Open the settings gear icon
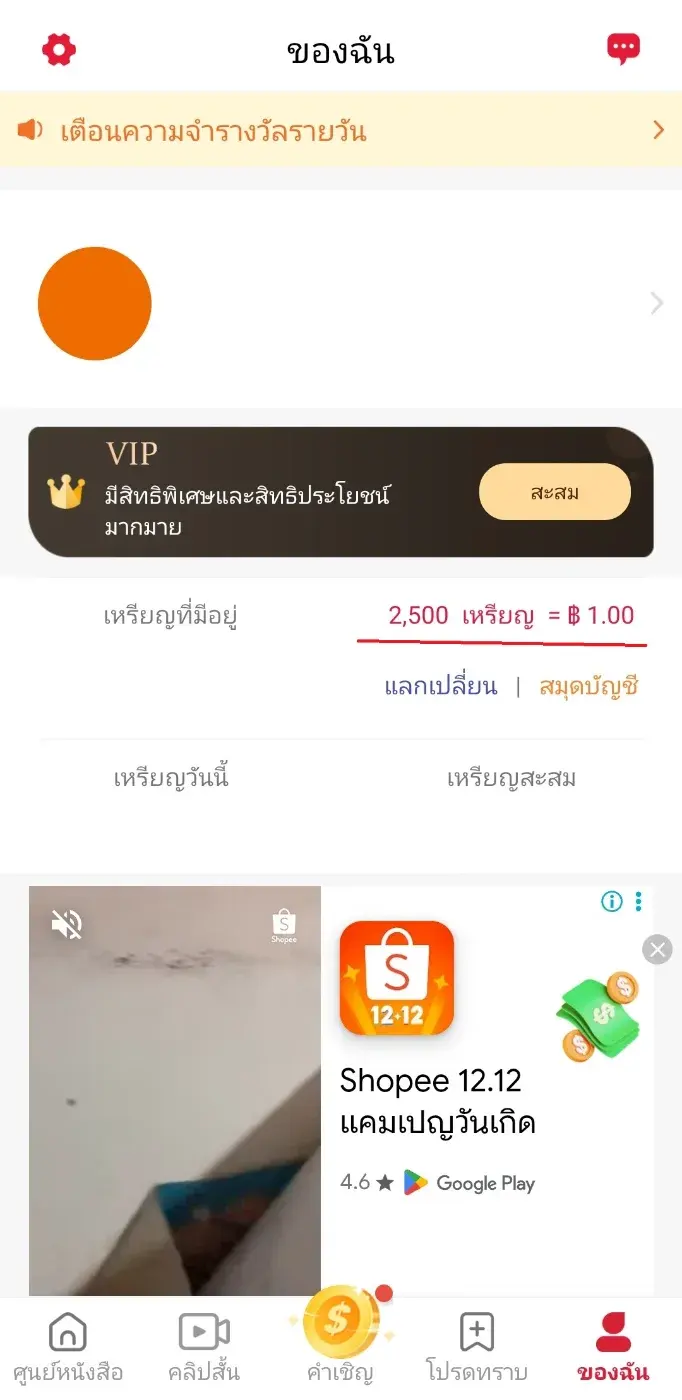 point(59,49)
